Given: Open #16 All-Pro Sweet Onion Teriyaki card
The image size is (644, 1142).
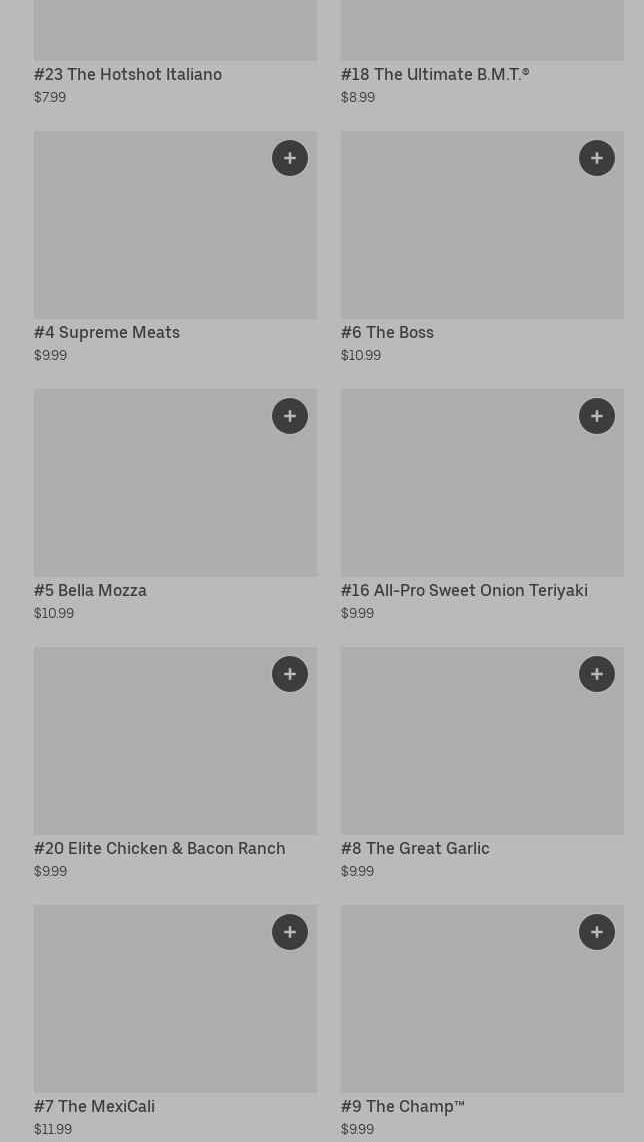Looking at the screenshot, I should click(x=460, y=498).
